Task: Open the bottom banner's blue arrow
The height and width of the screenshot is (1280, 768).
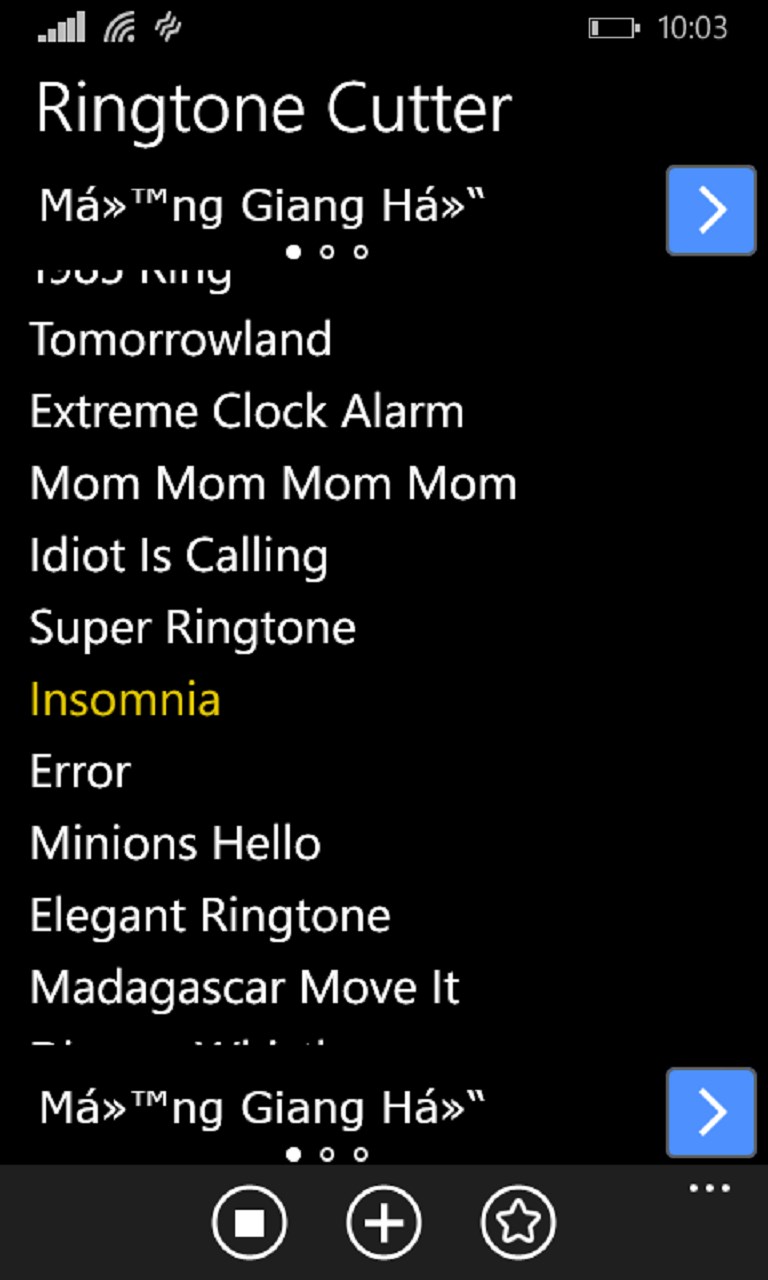Action: [x=711, y=1112]
